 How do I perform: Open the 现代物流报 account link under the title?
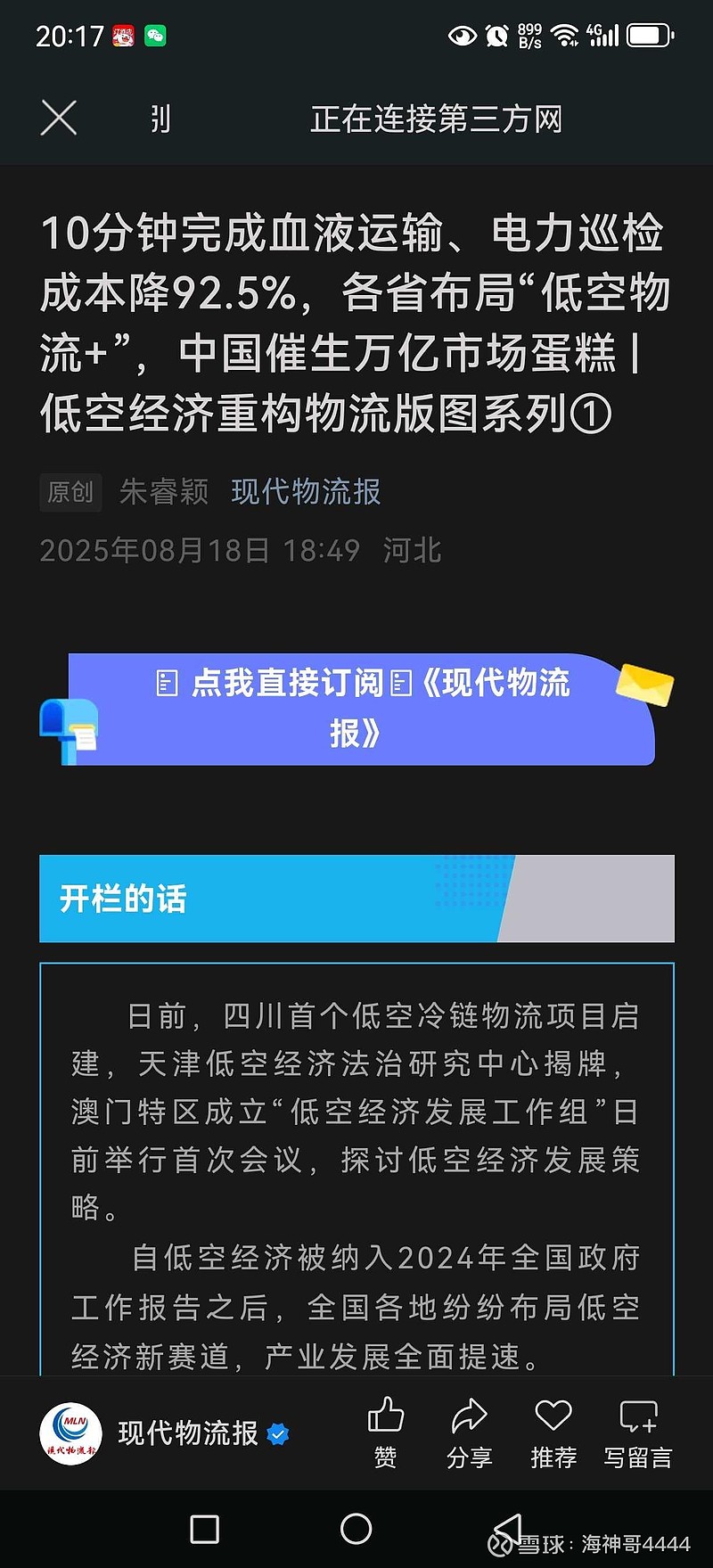(x=306, y=491)
